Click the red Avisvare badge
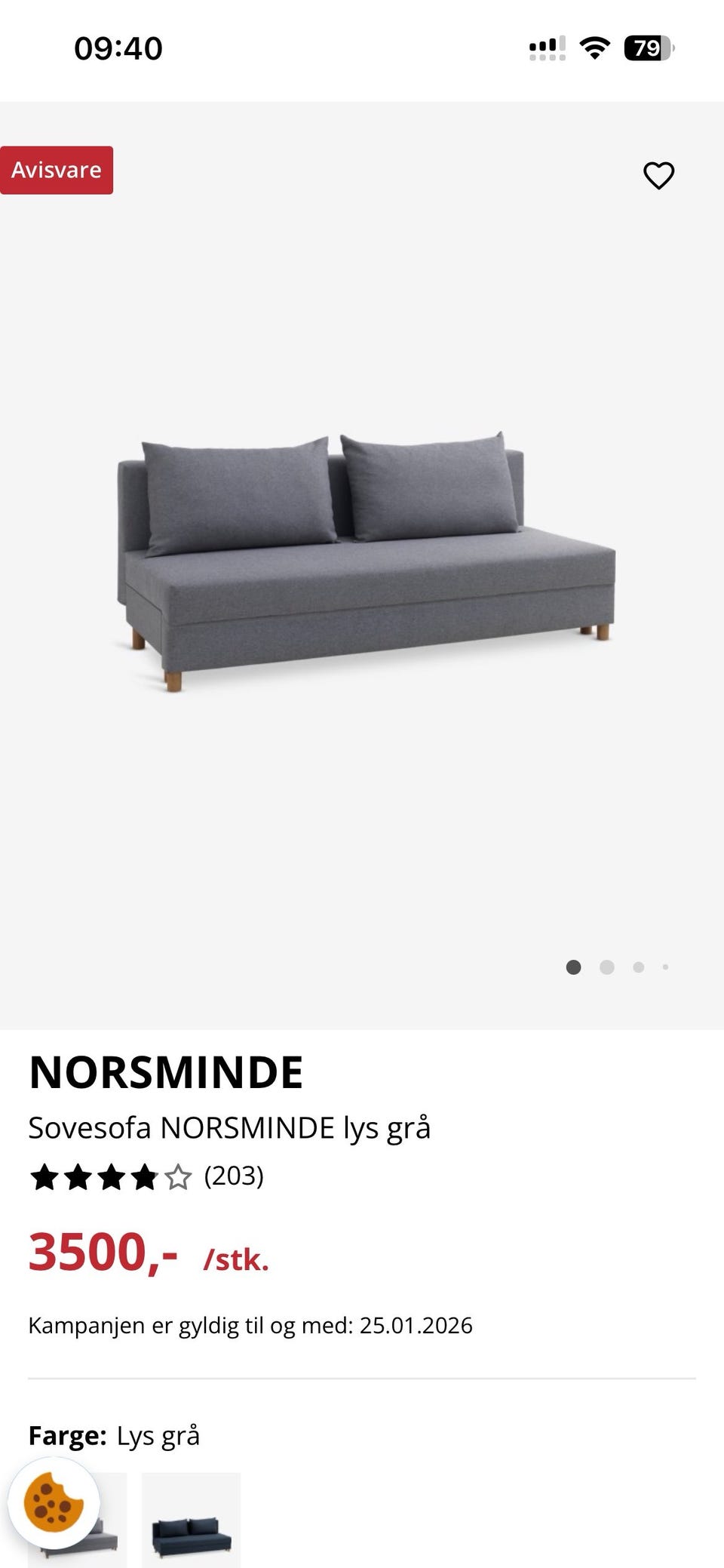 57,170
